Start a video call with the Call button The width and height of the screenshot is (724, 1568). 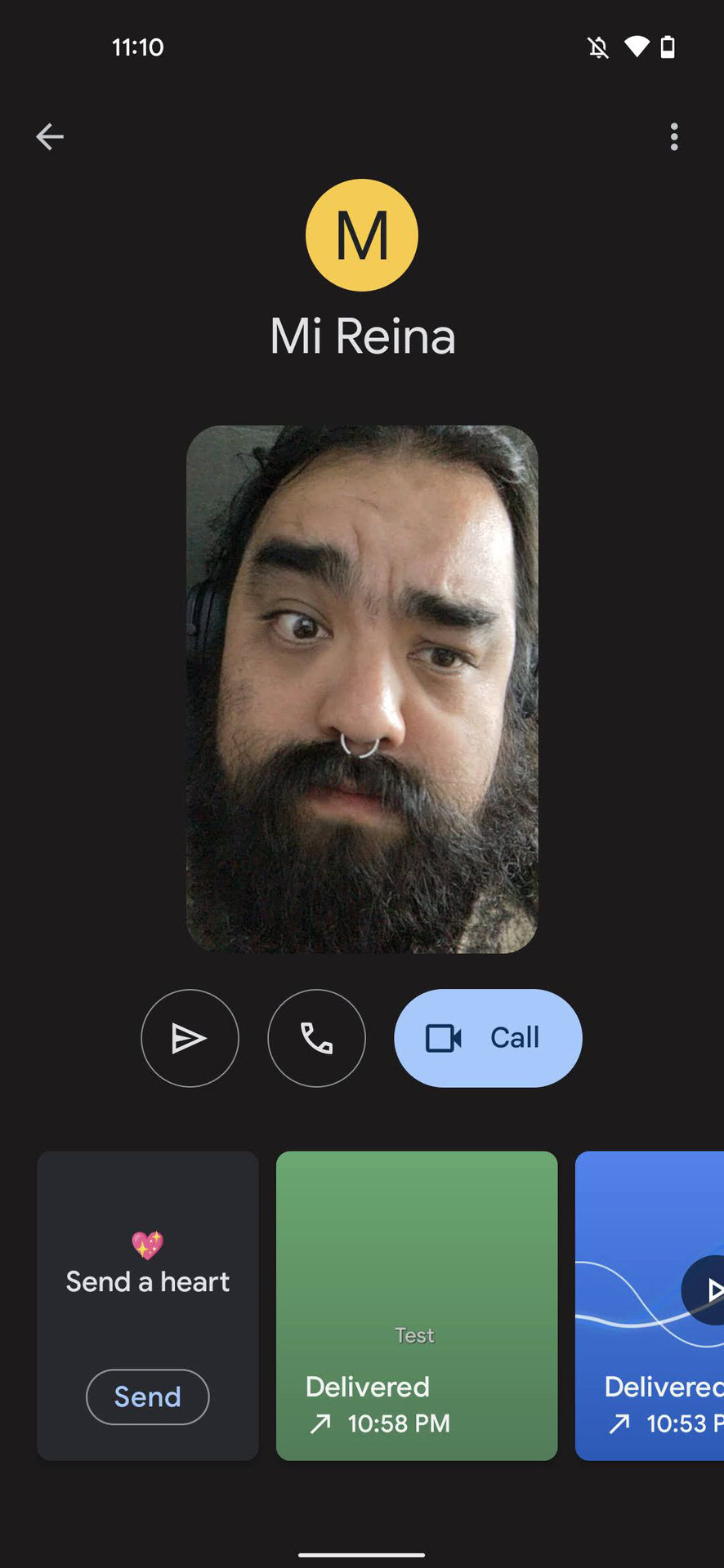pos(488,1038)
